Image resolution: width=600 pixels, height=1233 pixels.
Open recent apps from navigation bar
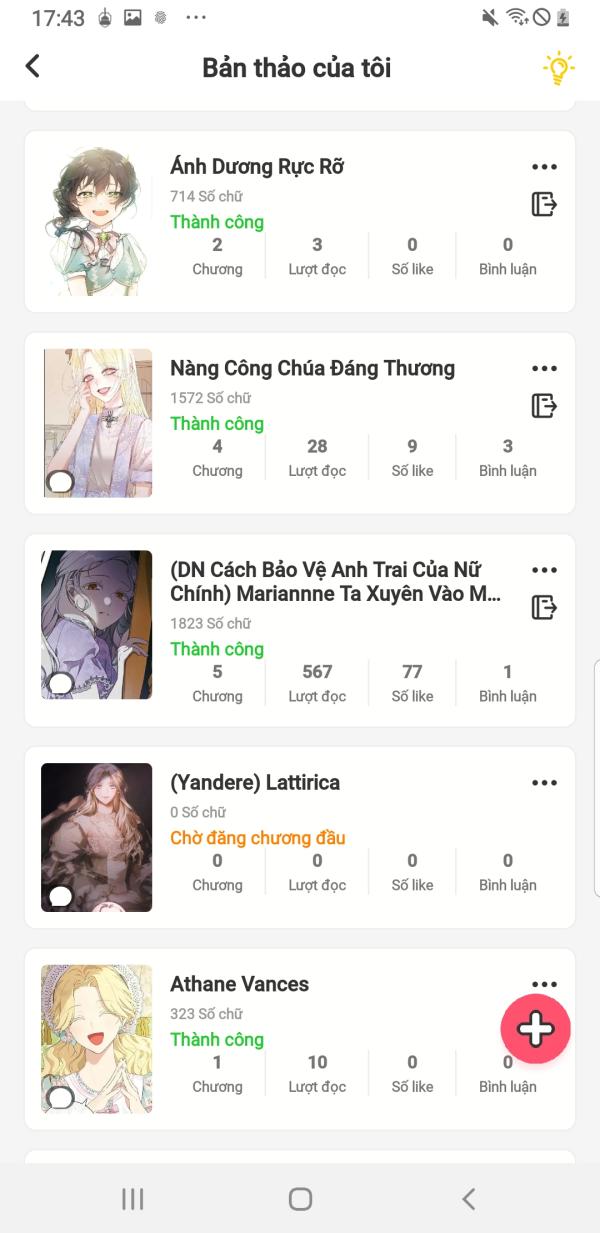pos(133,1199)
